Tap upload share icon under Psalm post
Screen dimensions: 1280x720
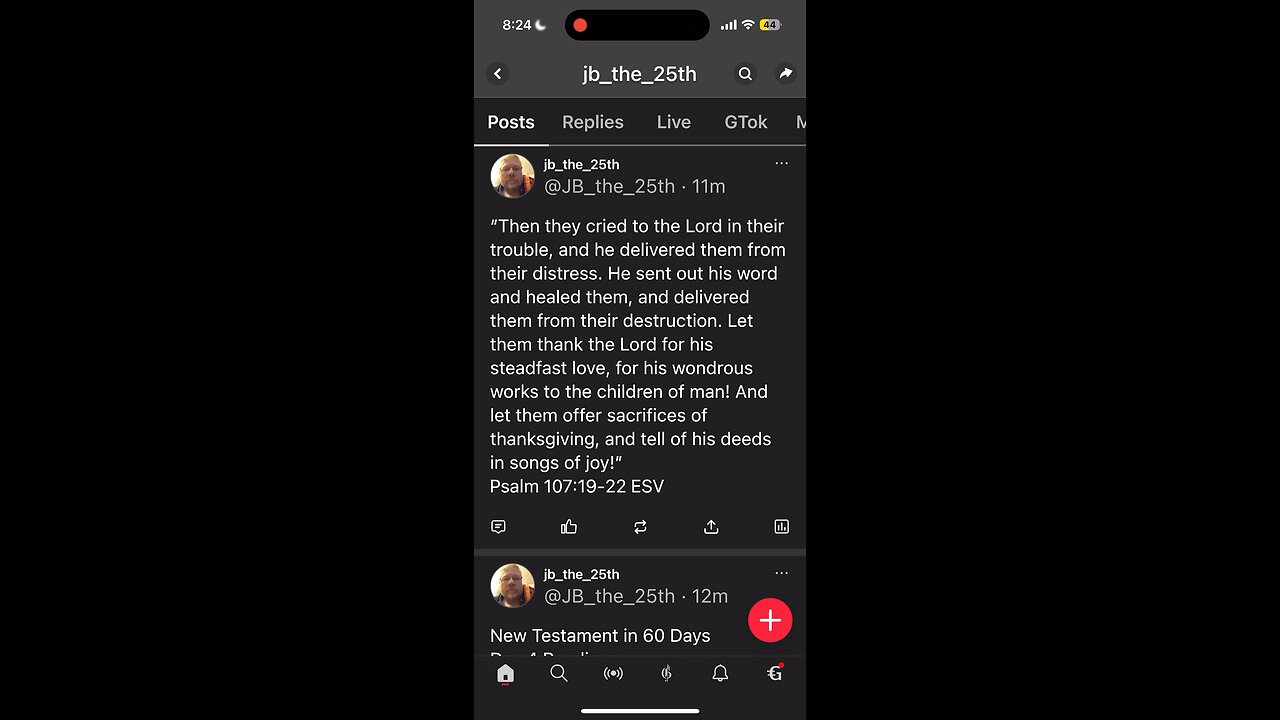(711, 527)
